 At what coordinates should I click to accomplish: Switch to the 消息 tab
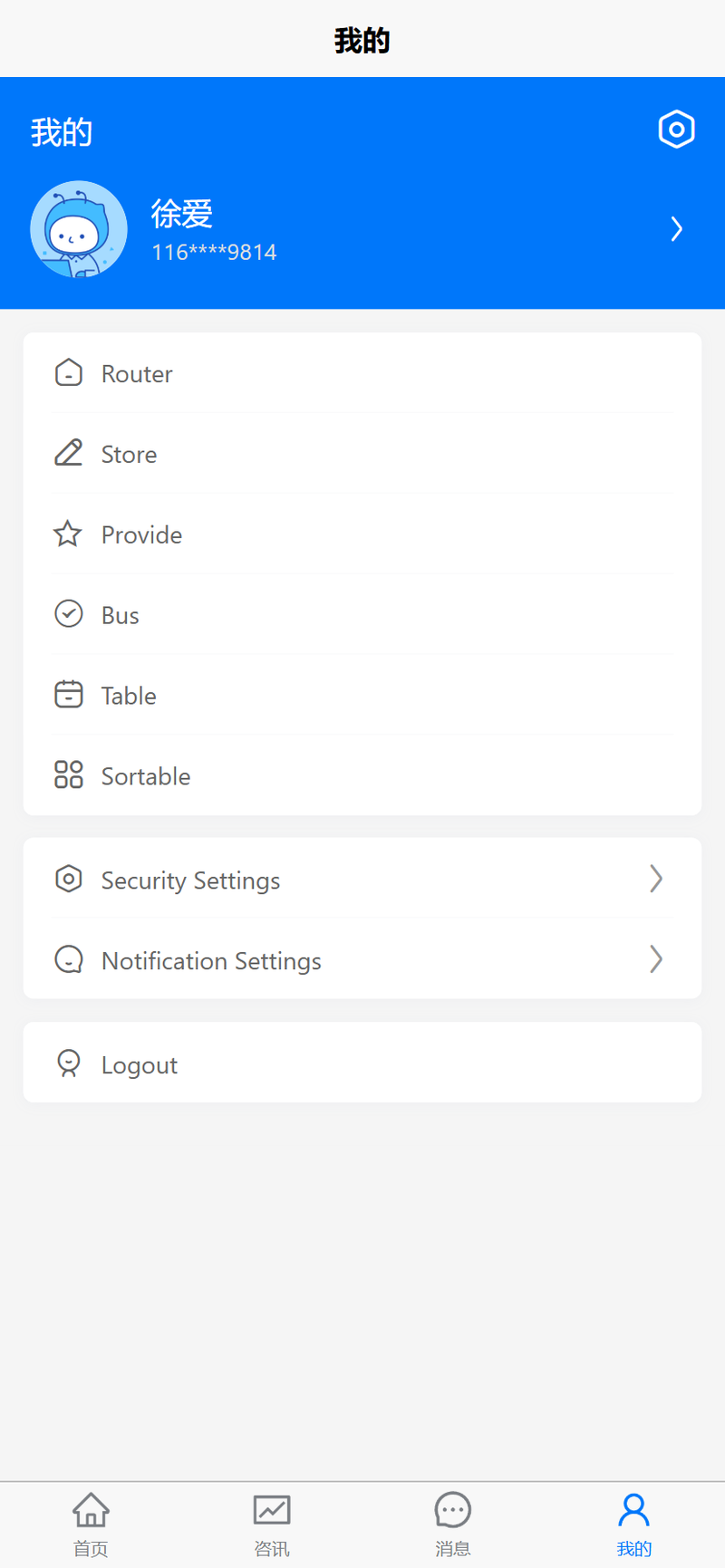click(x=453, y=1525)
